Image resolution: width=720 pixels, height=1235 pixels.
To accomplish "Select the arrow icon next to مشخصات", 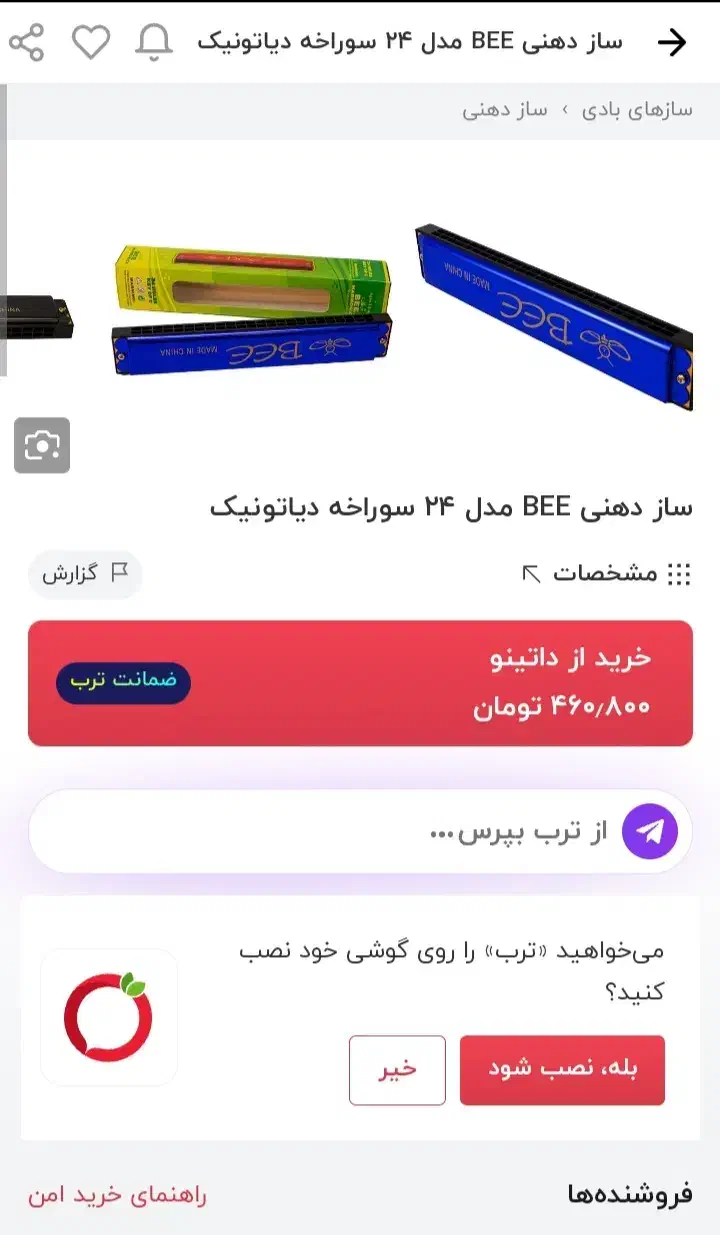I will pos(529,575).
